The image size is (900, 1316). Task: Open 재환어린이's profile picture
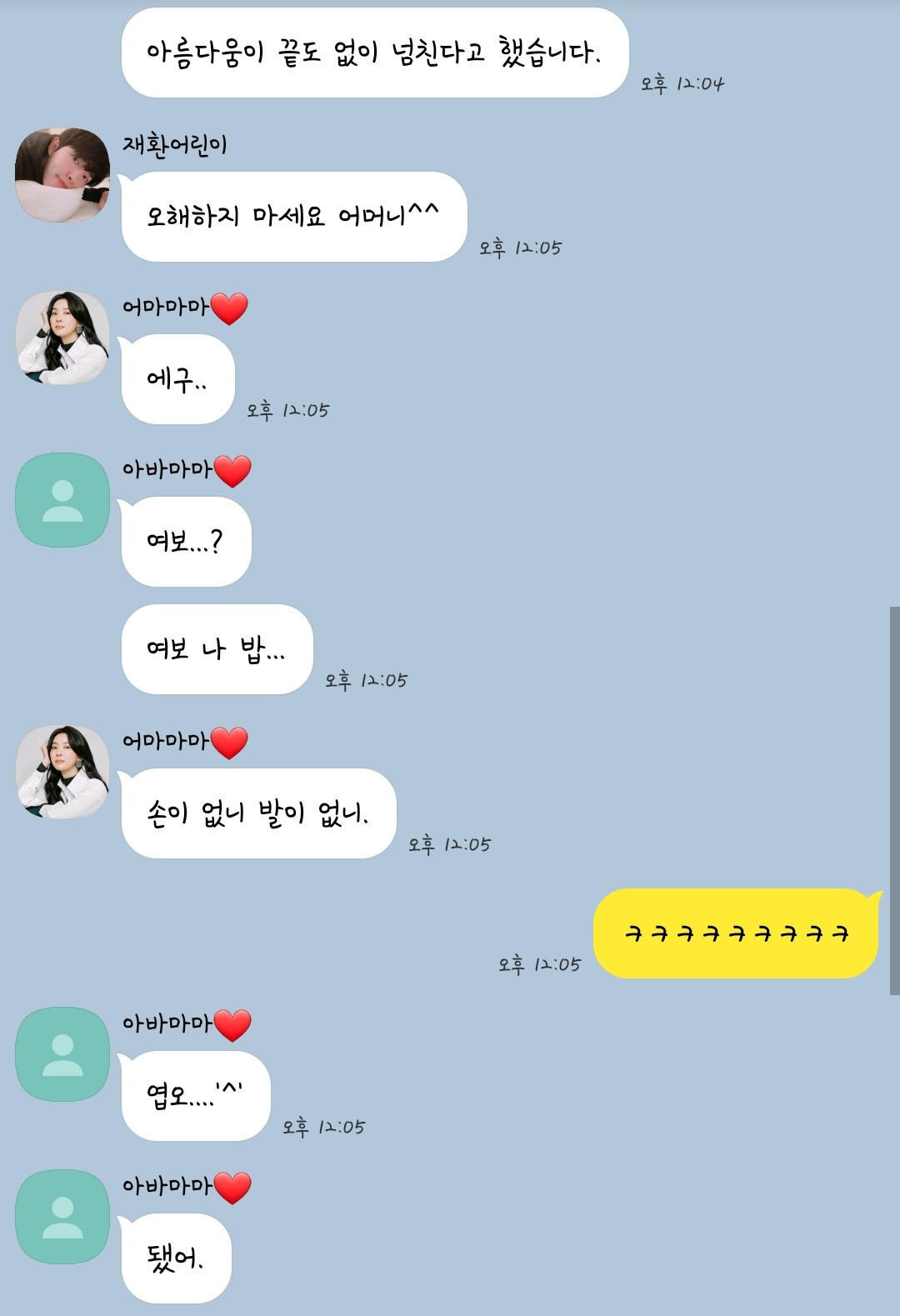[62, 175]
